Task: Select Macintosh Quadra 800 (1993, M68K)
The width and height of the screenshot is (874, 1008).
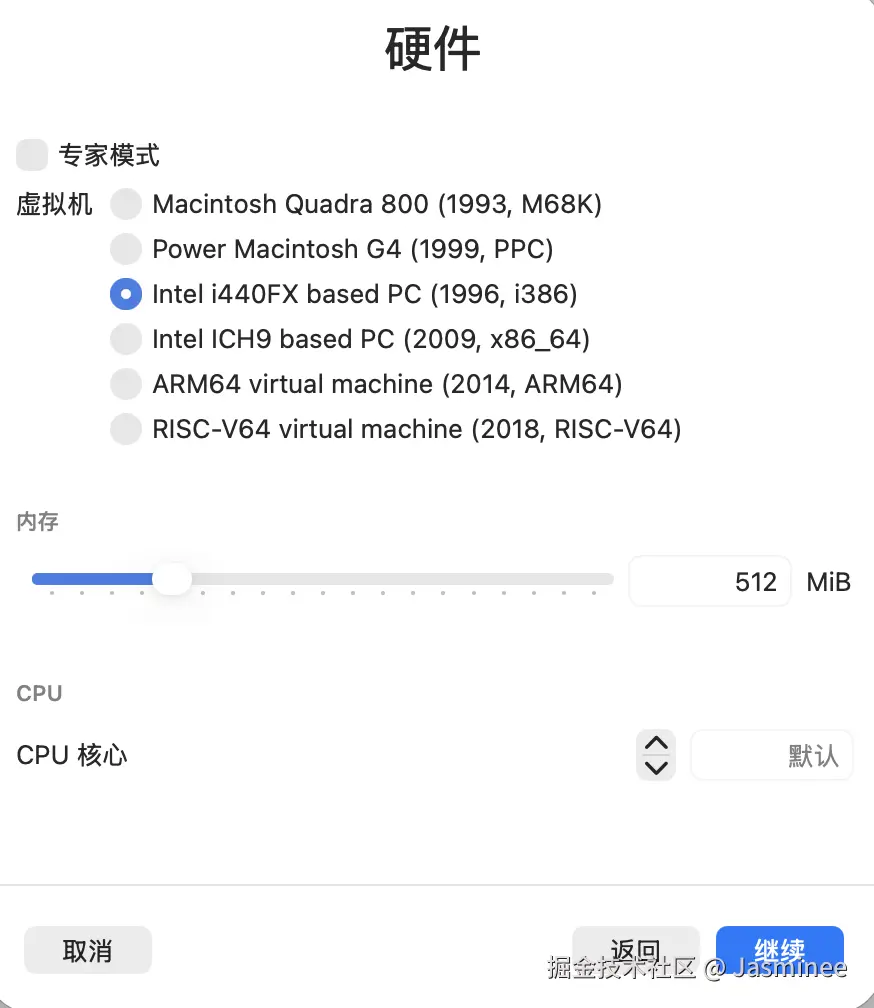Action: click(x=126, y=205)
